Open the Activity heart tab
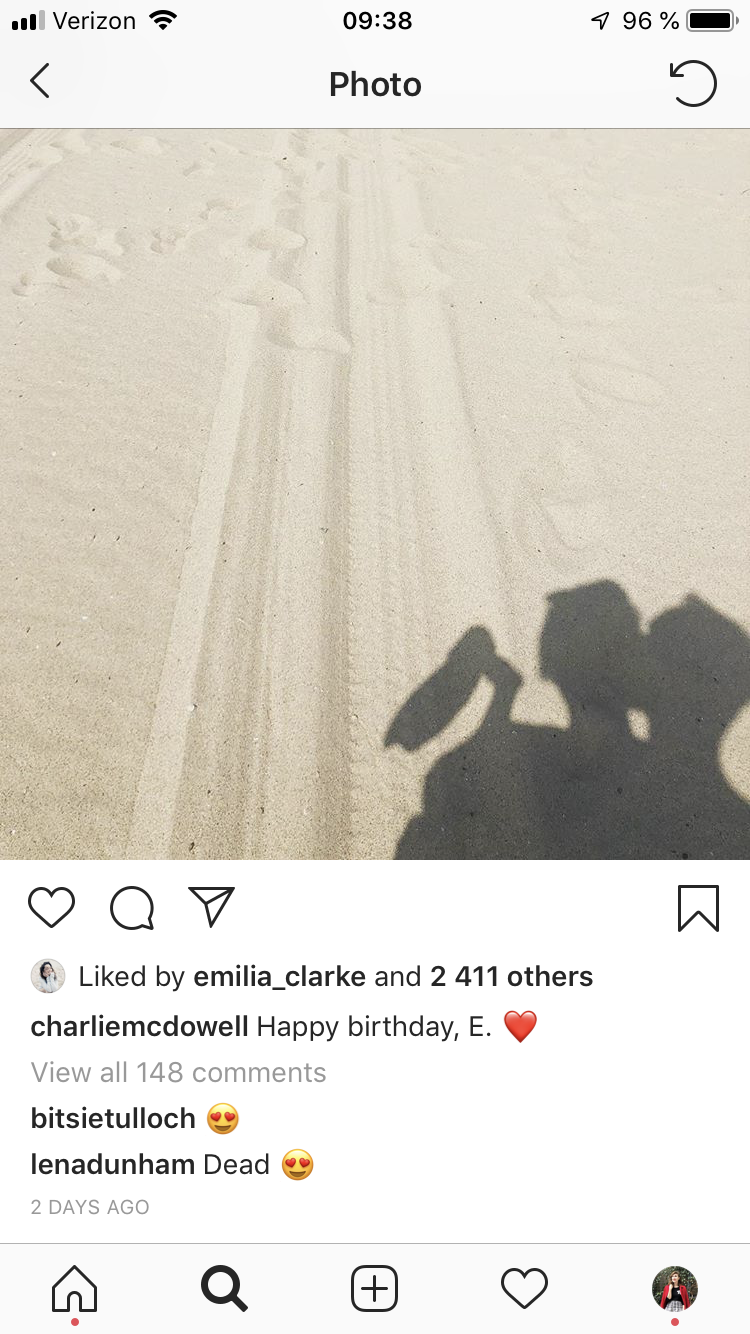 coord(525,1289)
